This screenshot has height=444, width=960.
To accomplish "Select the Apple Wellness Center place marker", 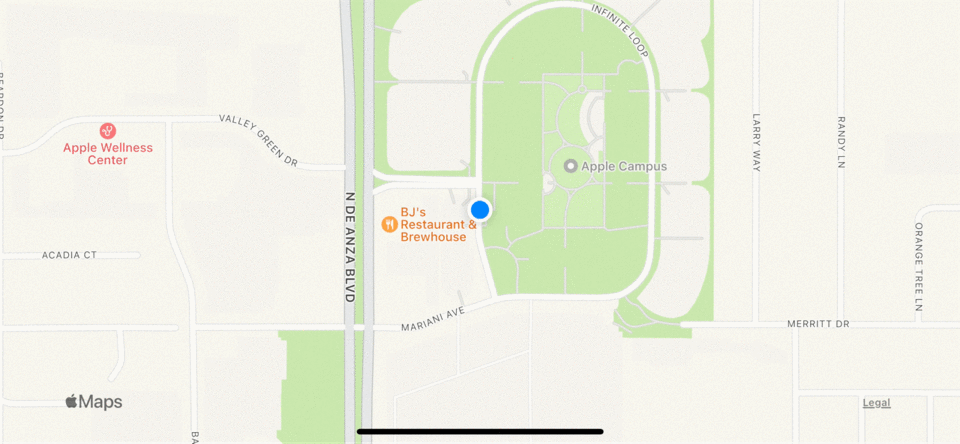I will click(x=108, y=131).
